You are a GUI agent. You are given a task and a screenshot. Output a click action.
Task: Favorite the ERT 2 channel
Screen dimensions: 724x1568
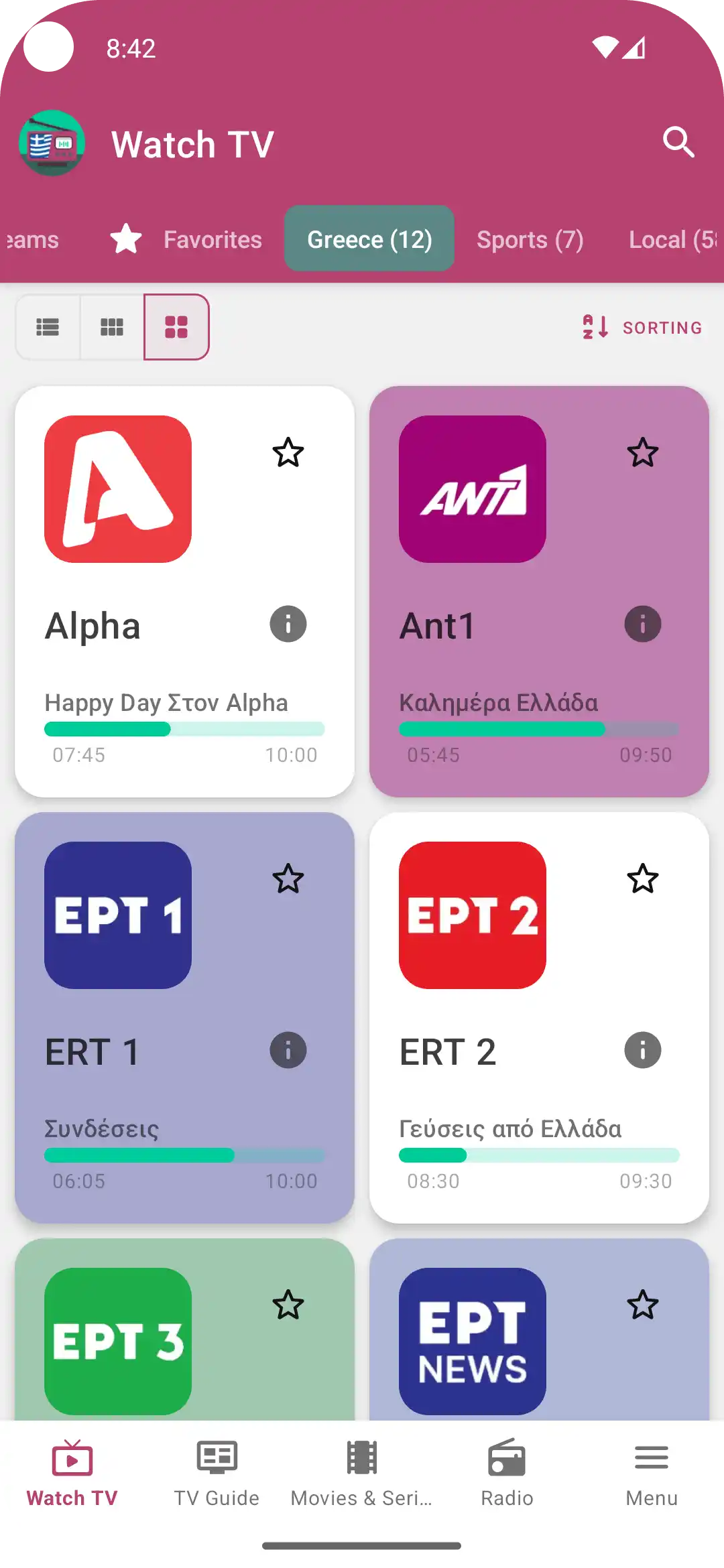pyautogui.click(x=643, y=878)
